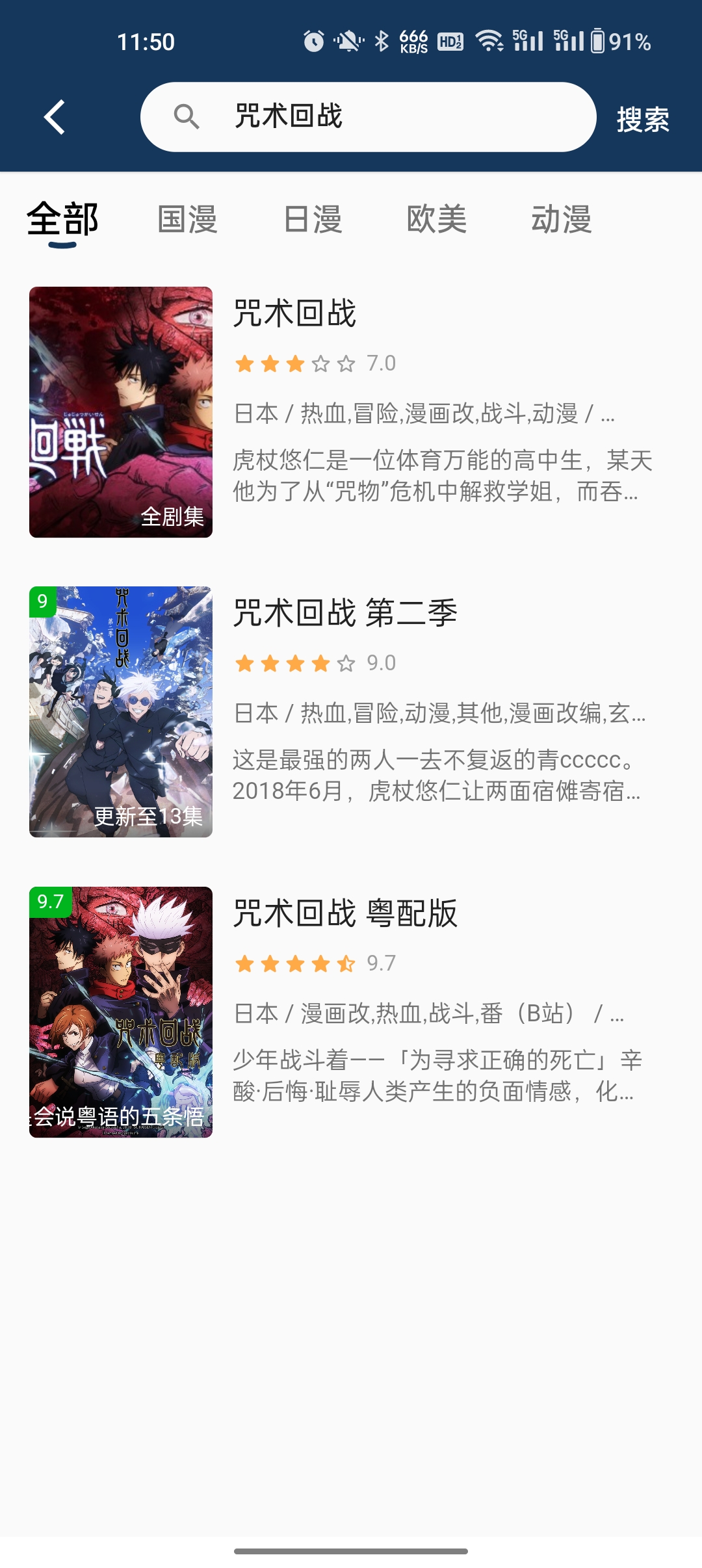Open the 咒术回战 粤配版 result
Image resolution: width=702 pixels, height=1568 pixels.
(x=351, y=1012)
